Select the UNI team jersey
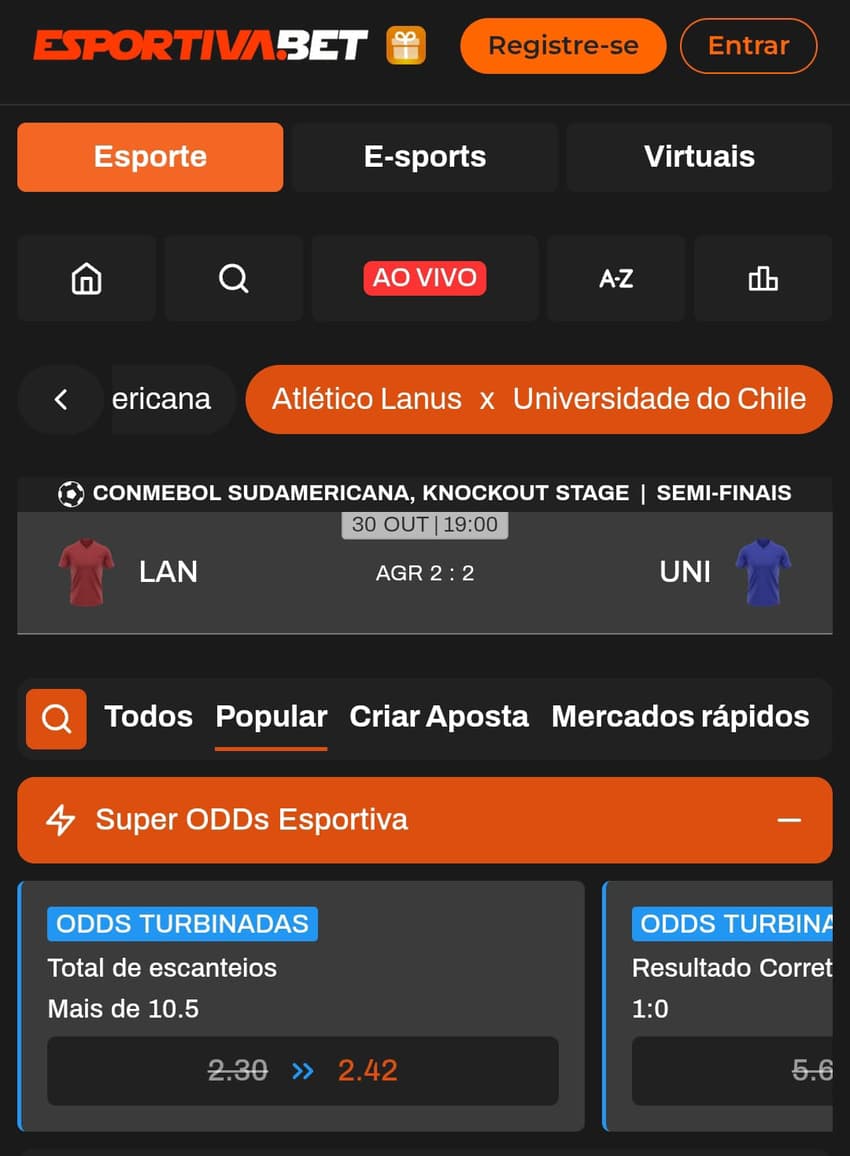 coord(763,572)
